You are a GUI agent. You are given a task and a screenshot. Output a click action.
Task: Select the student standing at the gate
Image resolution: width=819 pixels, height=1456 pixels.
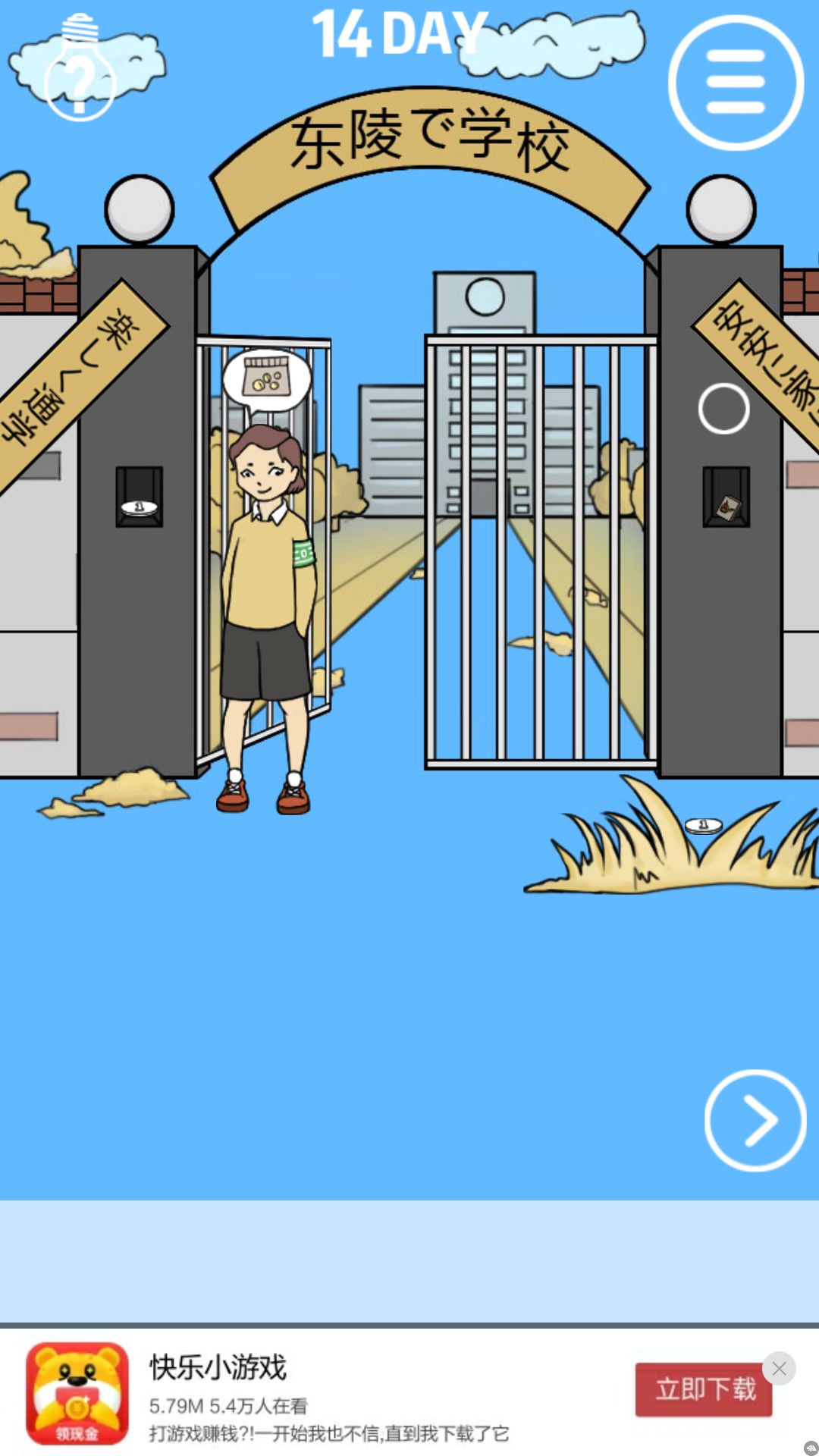(264, 607)
